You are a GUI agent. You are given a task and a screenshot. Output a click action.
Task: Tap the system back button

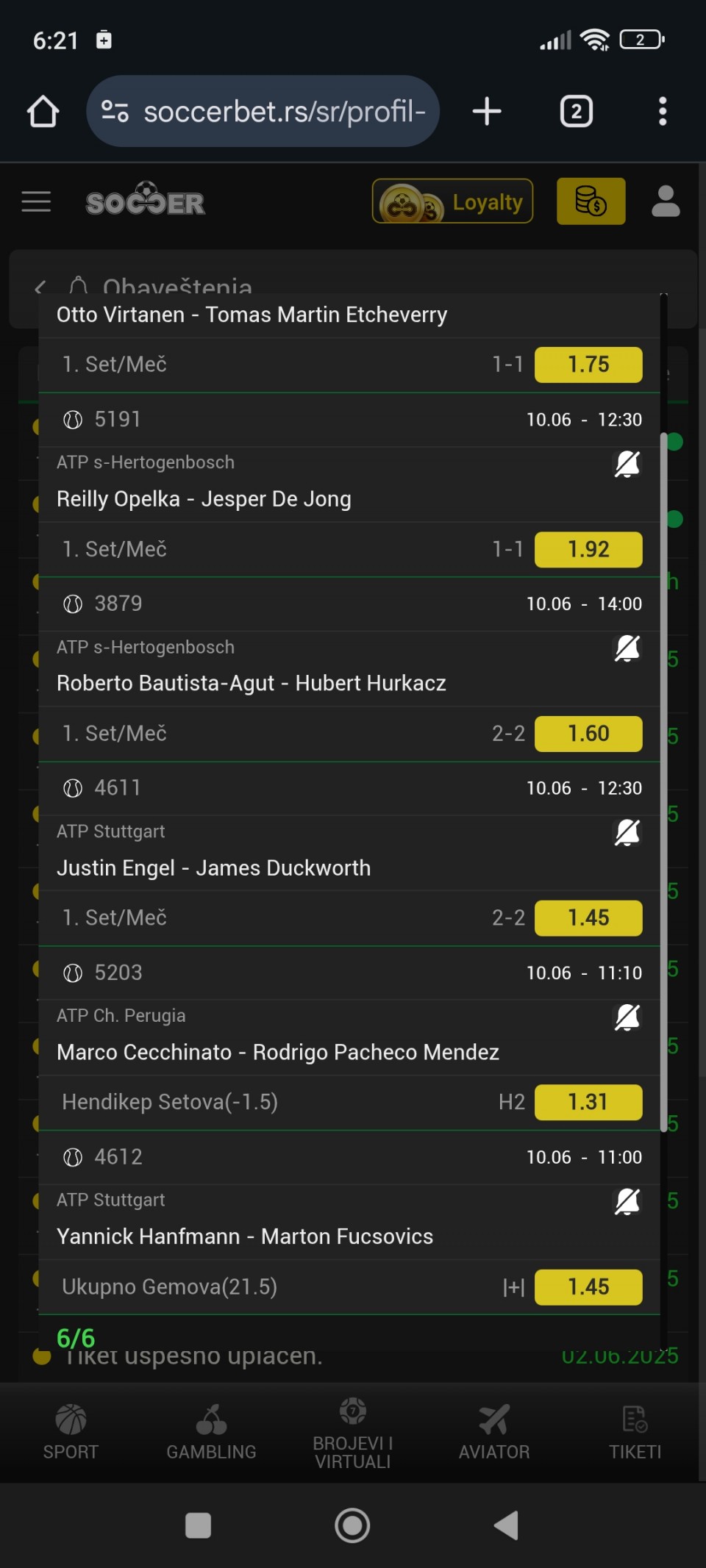(506, 1525)
